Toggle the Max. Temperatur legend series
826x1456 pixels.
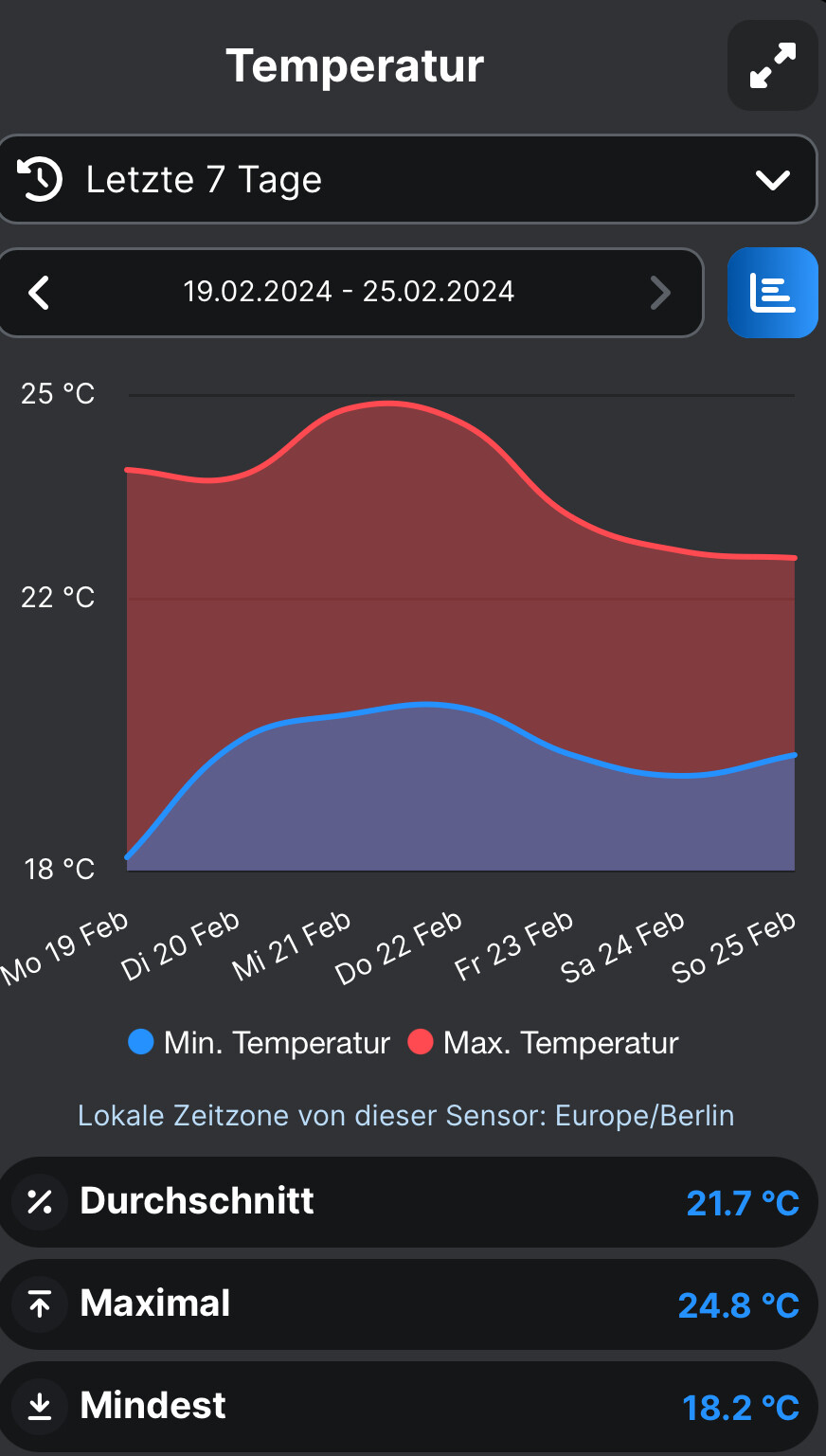[x=543, y=1043]
